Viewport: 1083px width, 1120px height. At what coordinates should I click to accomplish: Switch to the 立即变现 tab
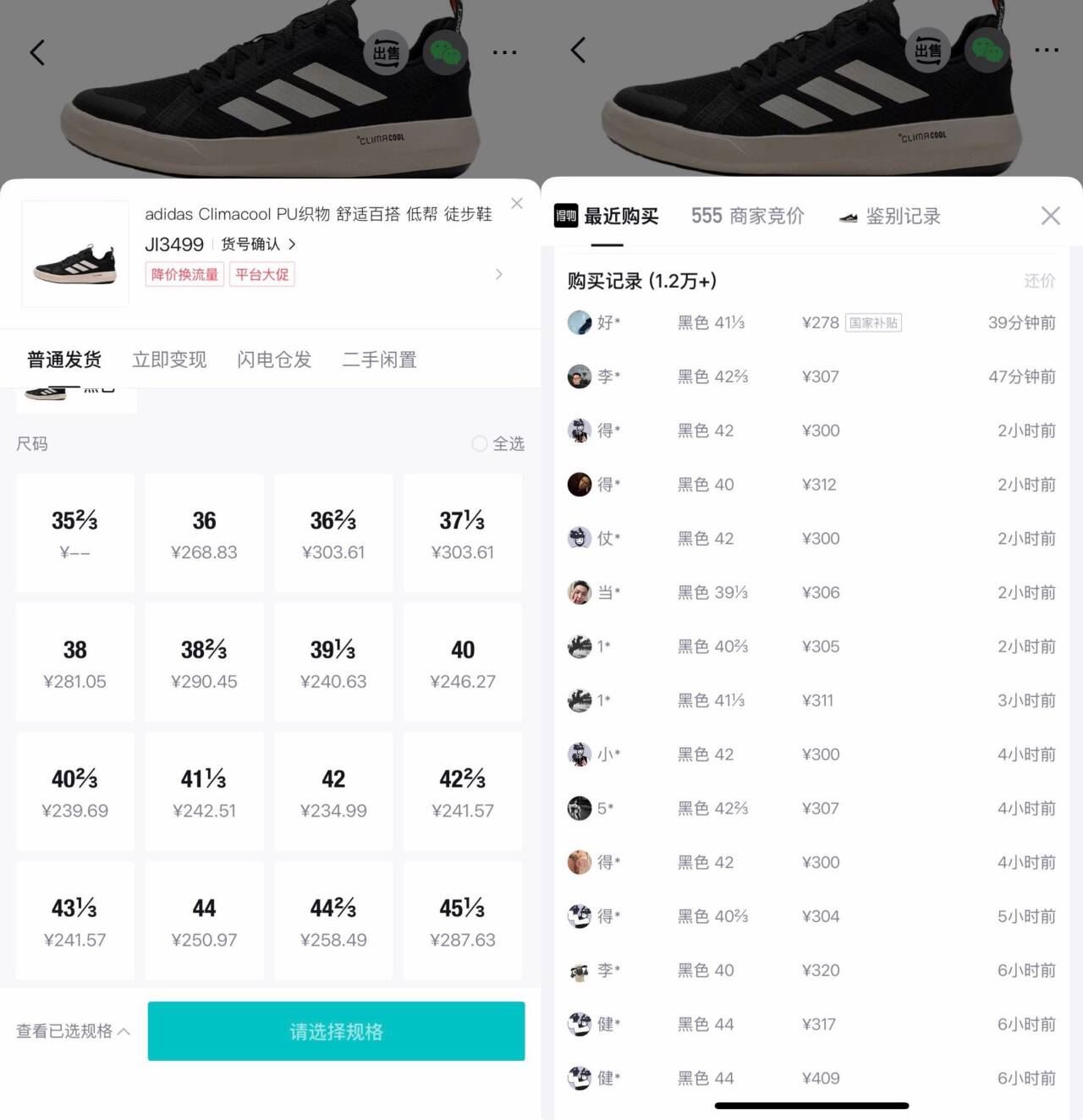169,360
